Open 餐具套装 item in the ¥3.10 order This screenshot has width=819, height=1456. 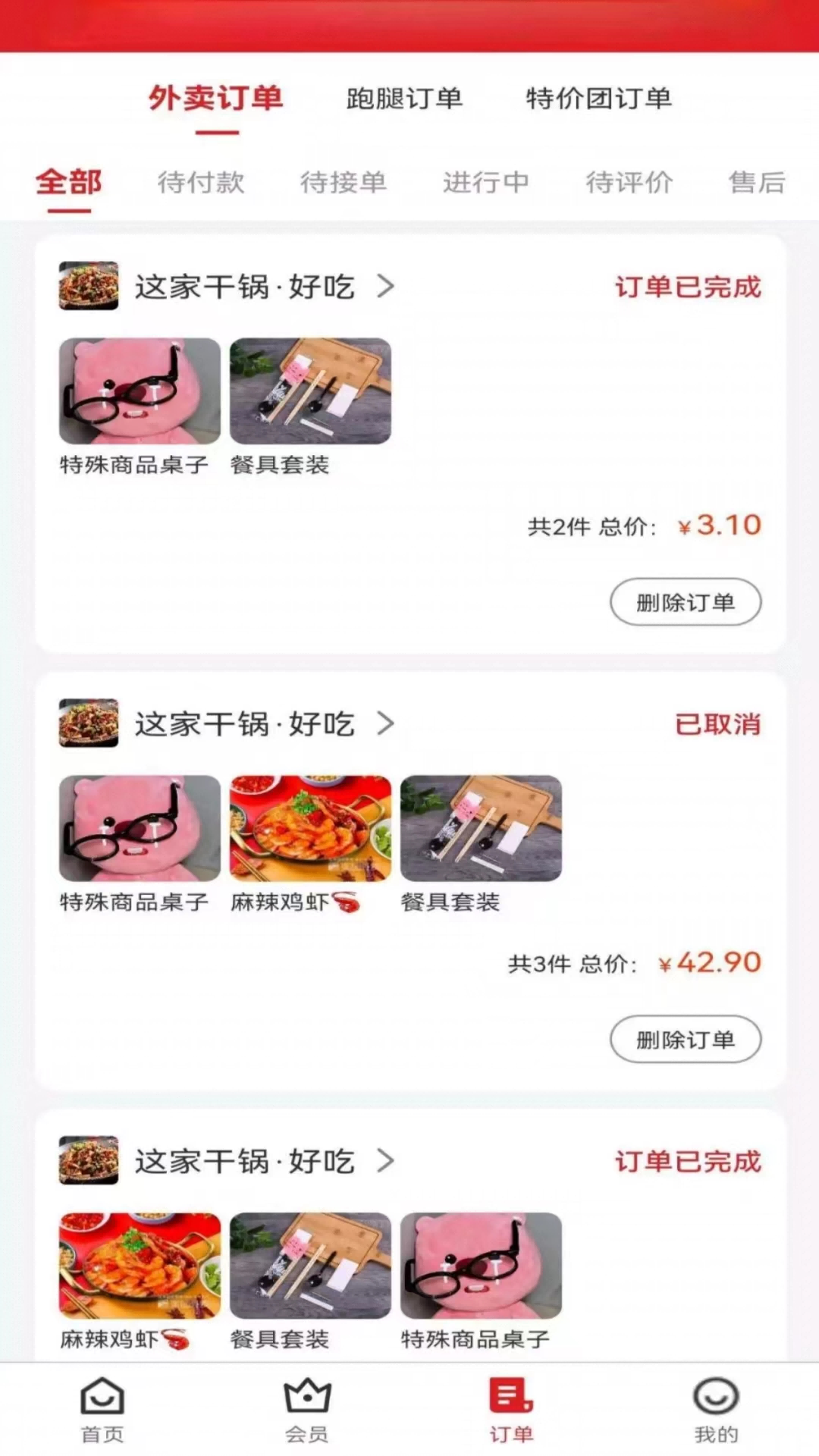click(x=311, y=391)
